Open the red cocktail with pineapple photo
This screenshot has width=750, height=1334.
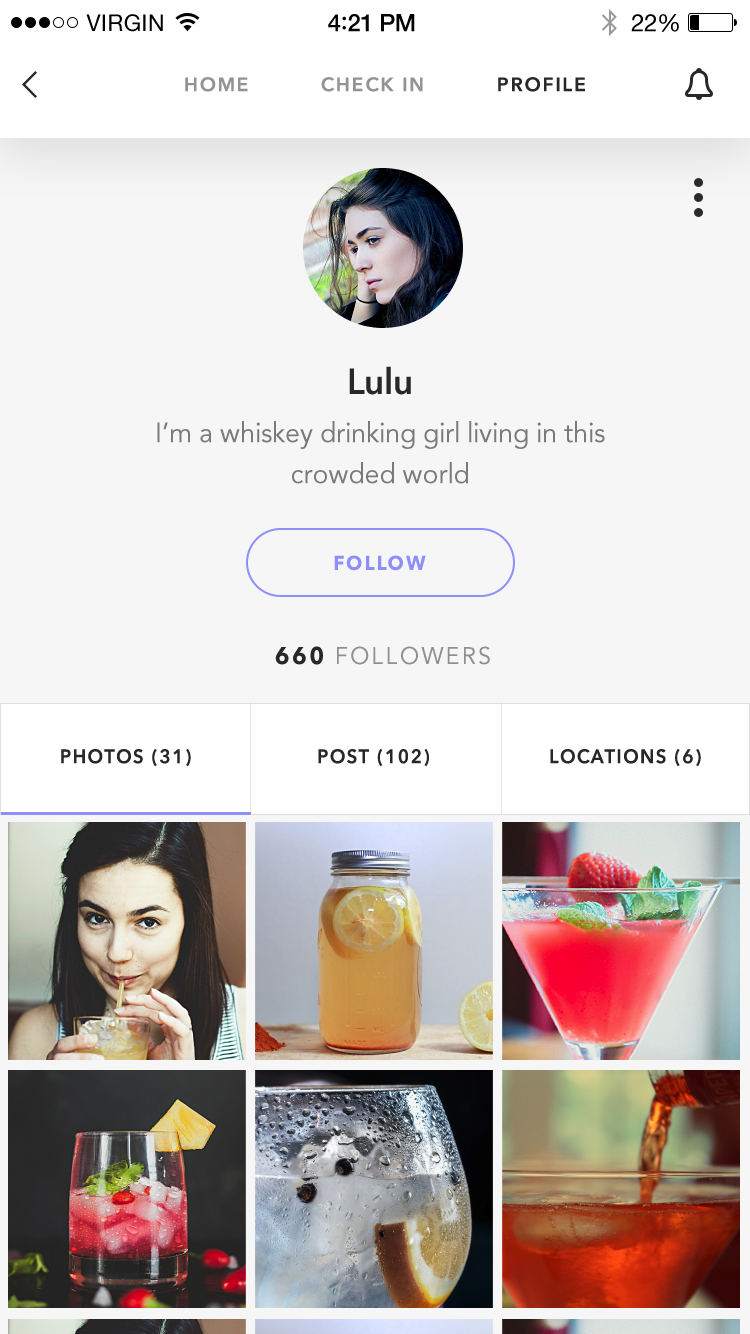[127, 1188]
